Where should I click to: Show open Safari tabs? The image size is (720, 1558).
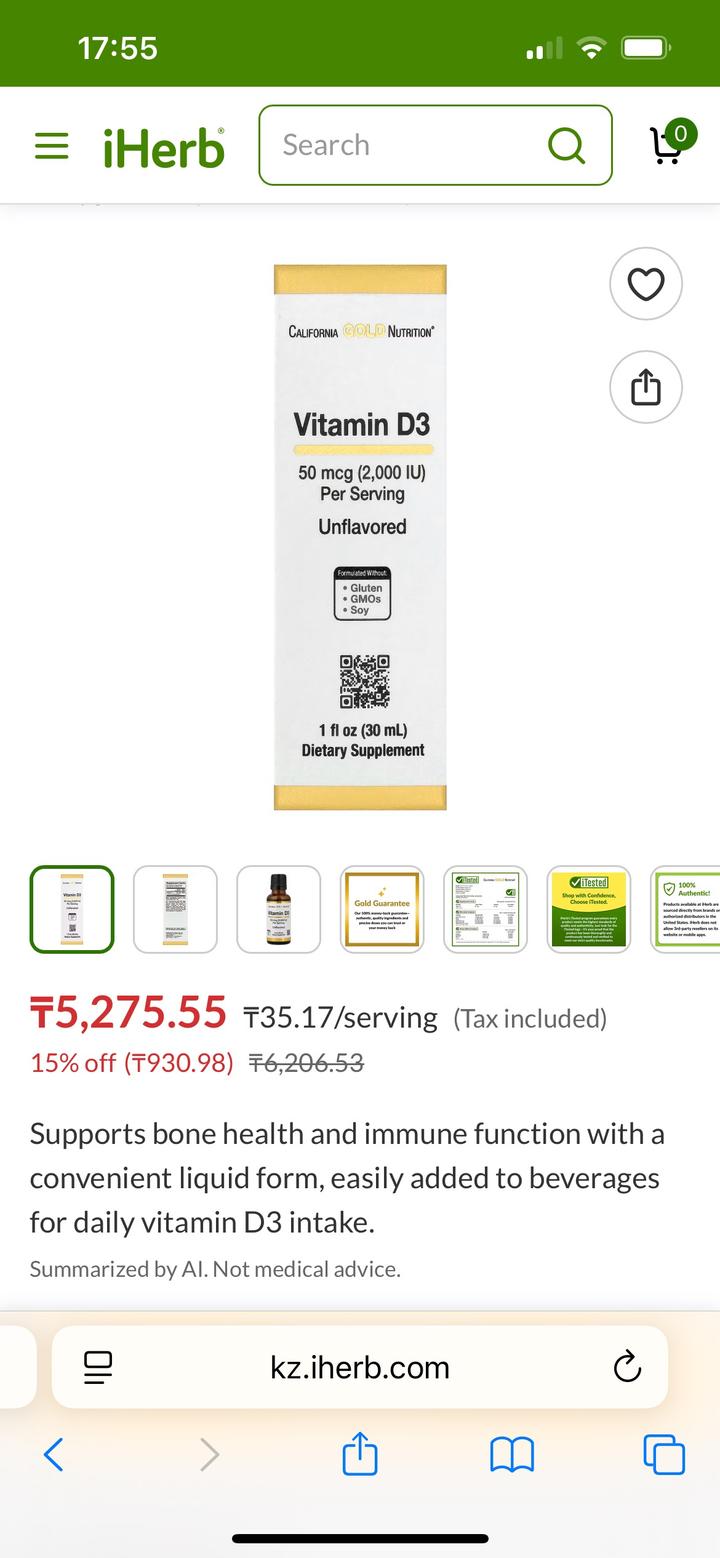(664, 1454)
